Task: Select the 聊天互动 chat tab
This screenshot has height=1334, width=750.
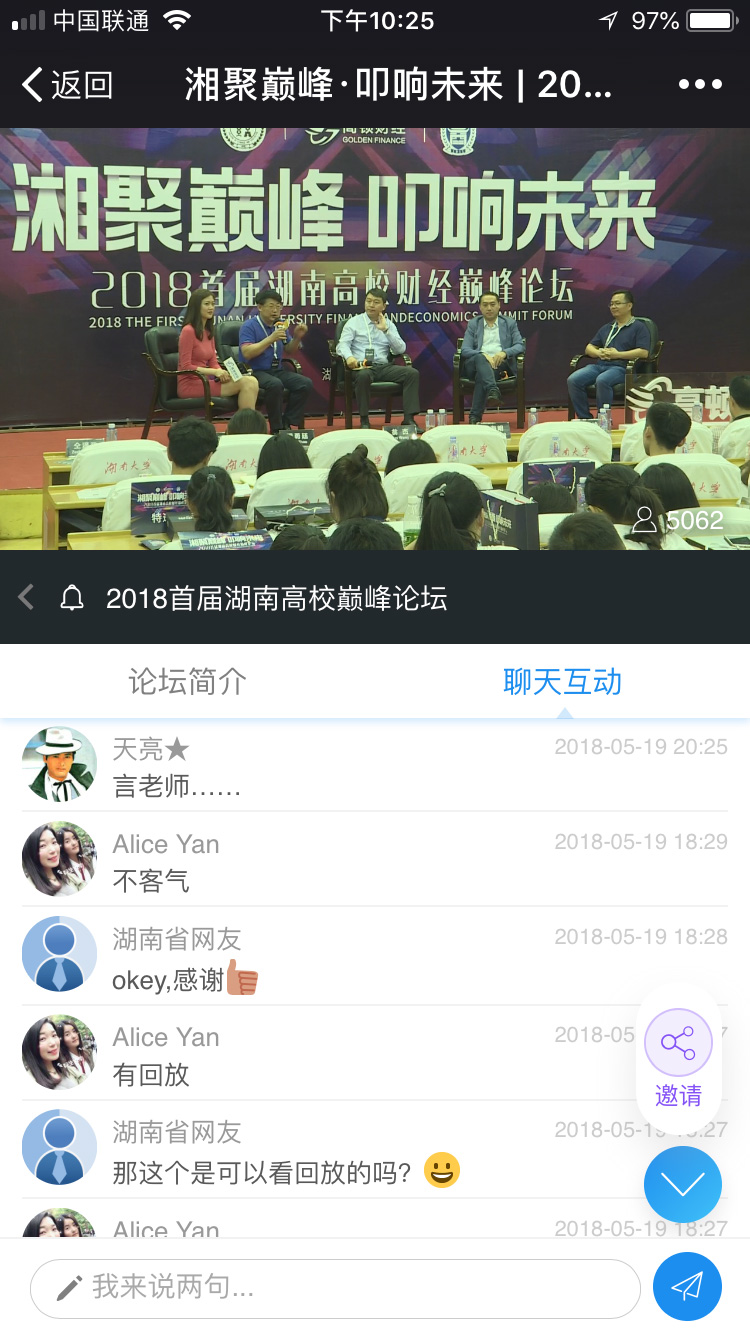Action: coord(563,682)
